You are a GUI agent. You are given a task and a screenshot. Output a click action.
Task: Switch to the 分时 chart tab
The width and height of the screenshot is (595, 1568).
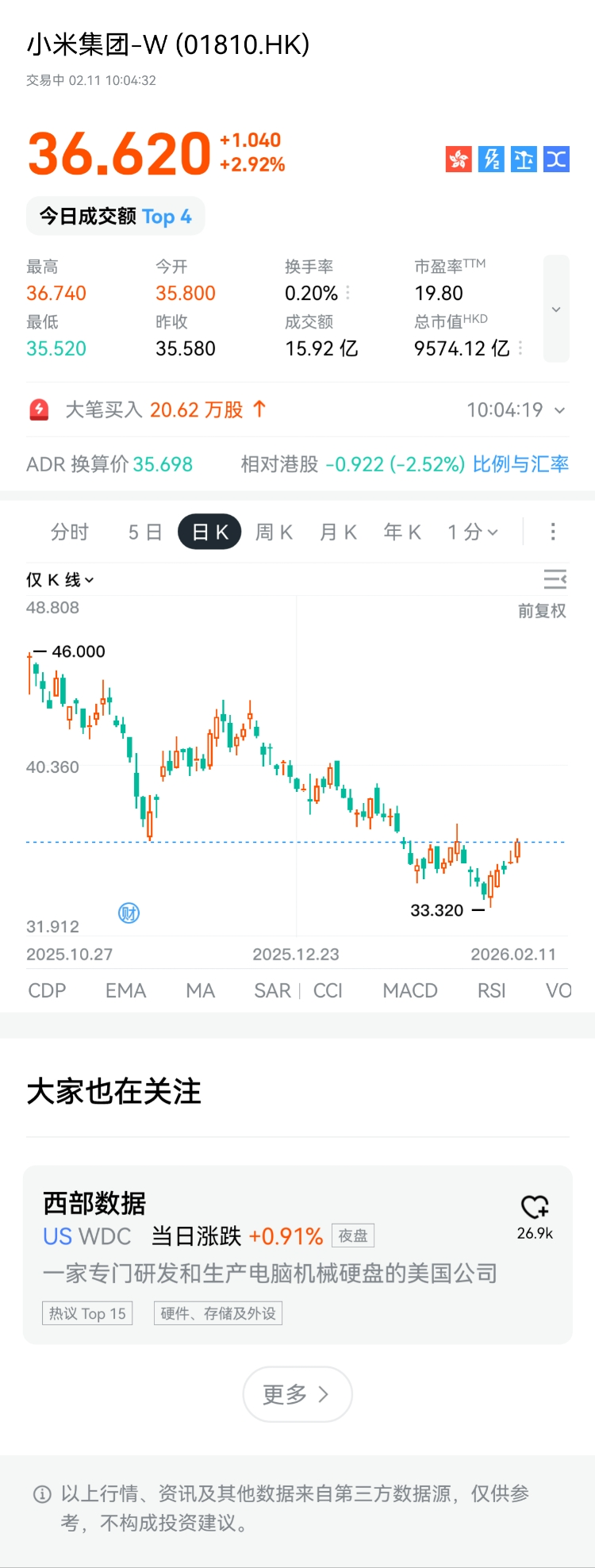pyautogui.click(x=70, y=532)
